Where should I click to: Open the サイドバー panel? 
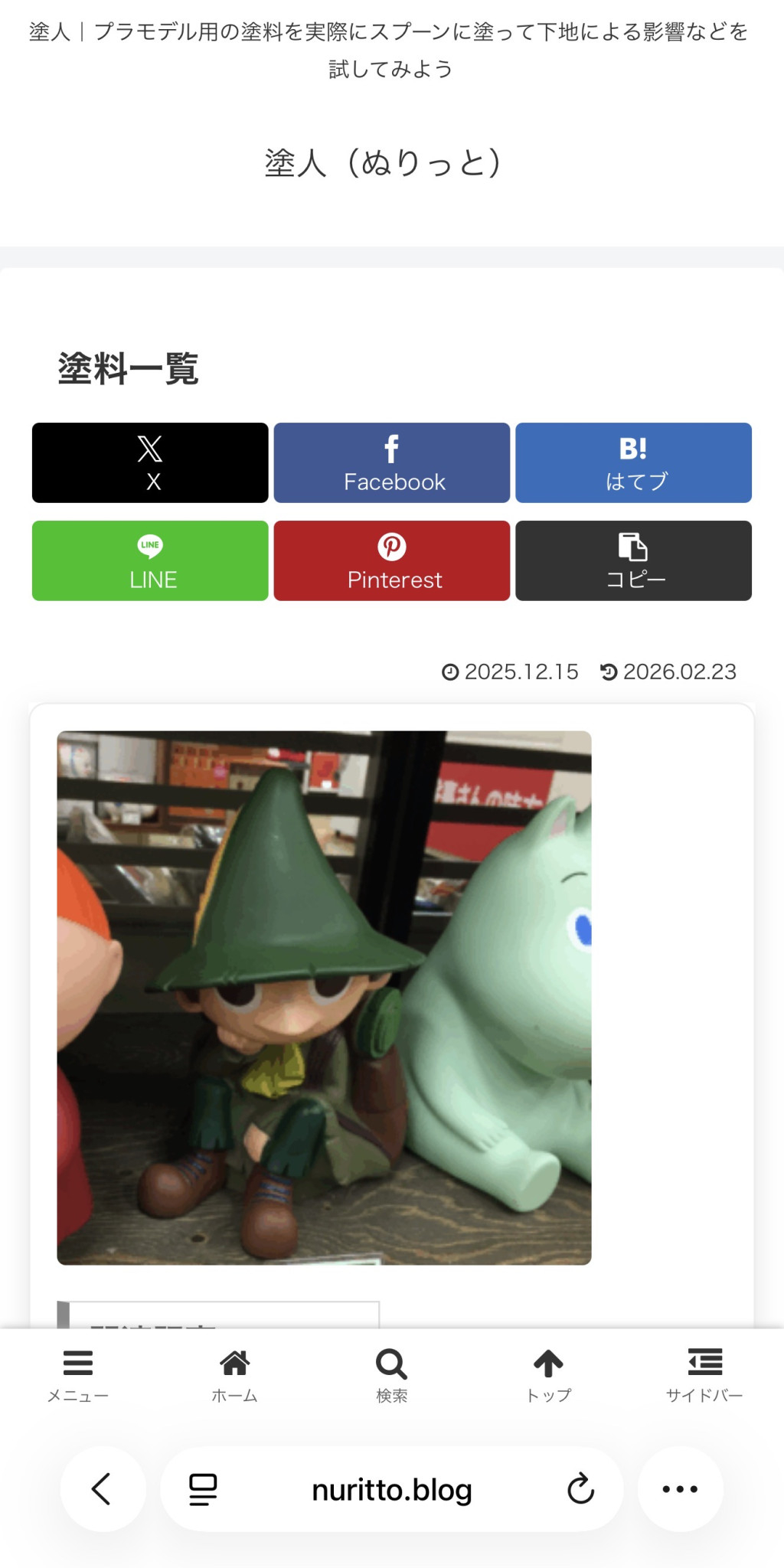click(x=704, y=1375)
